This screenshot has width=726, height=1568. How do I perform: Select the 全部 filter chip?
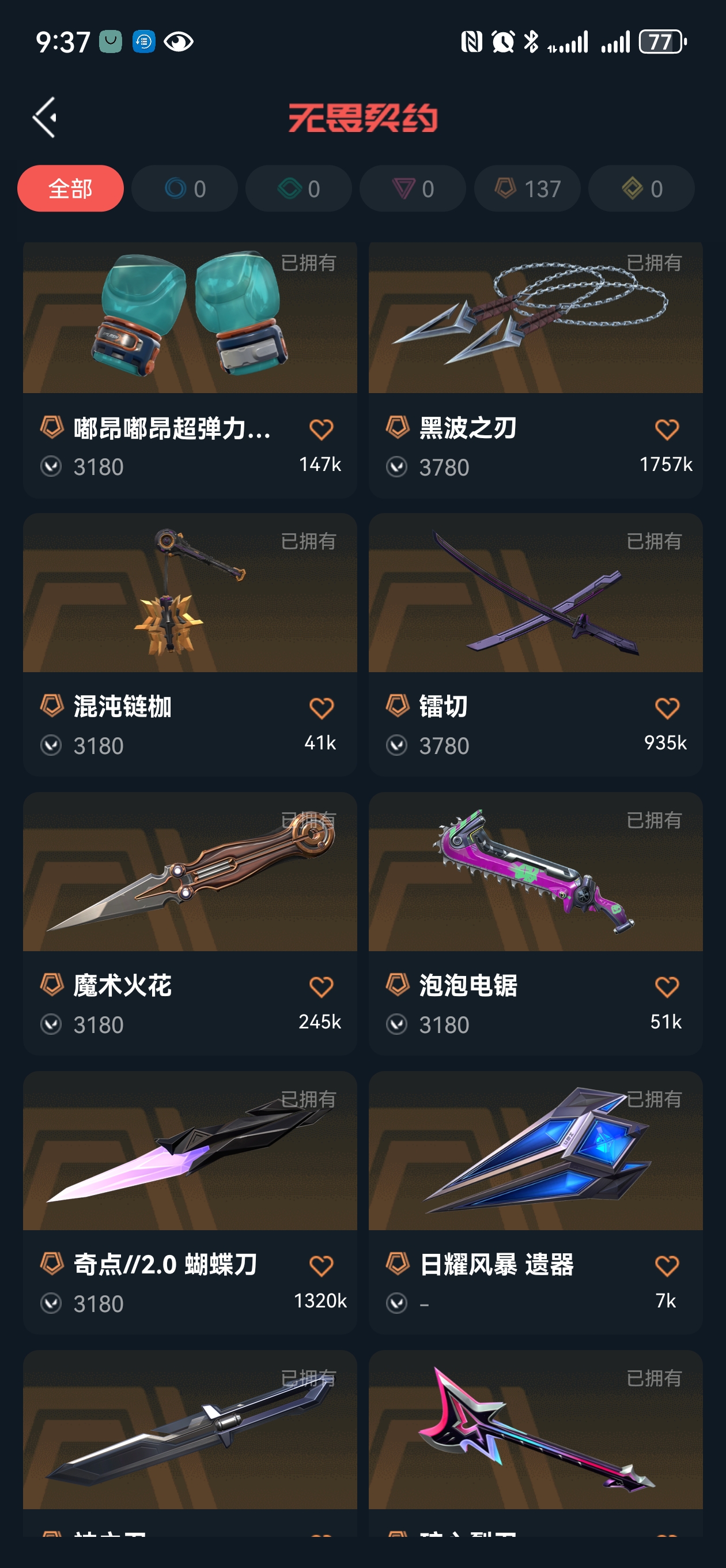70,189
